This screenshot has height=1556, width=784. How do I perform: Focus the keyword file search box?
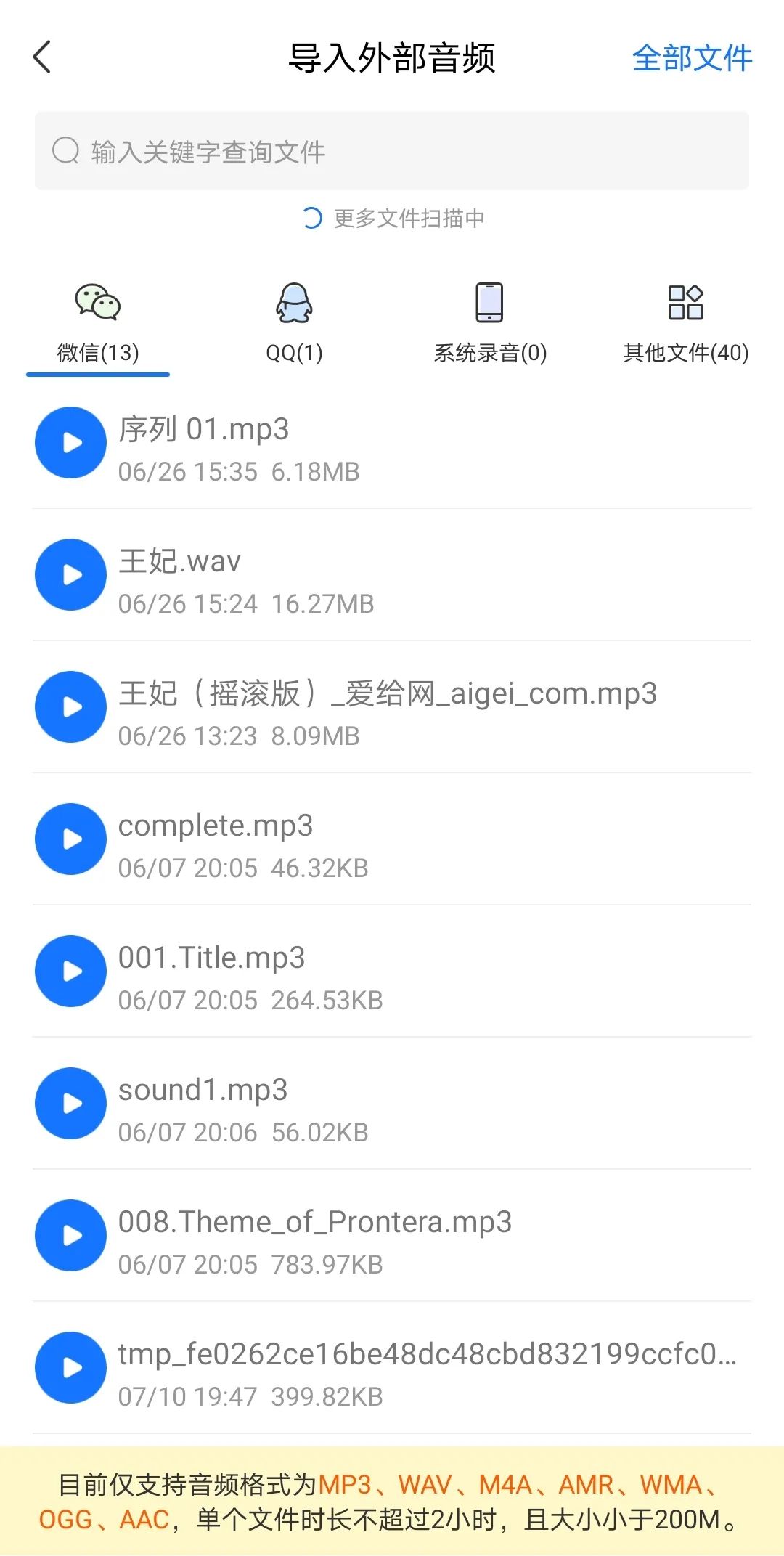(x=392, y=151)
